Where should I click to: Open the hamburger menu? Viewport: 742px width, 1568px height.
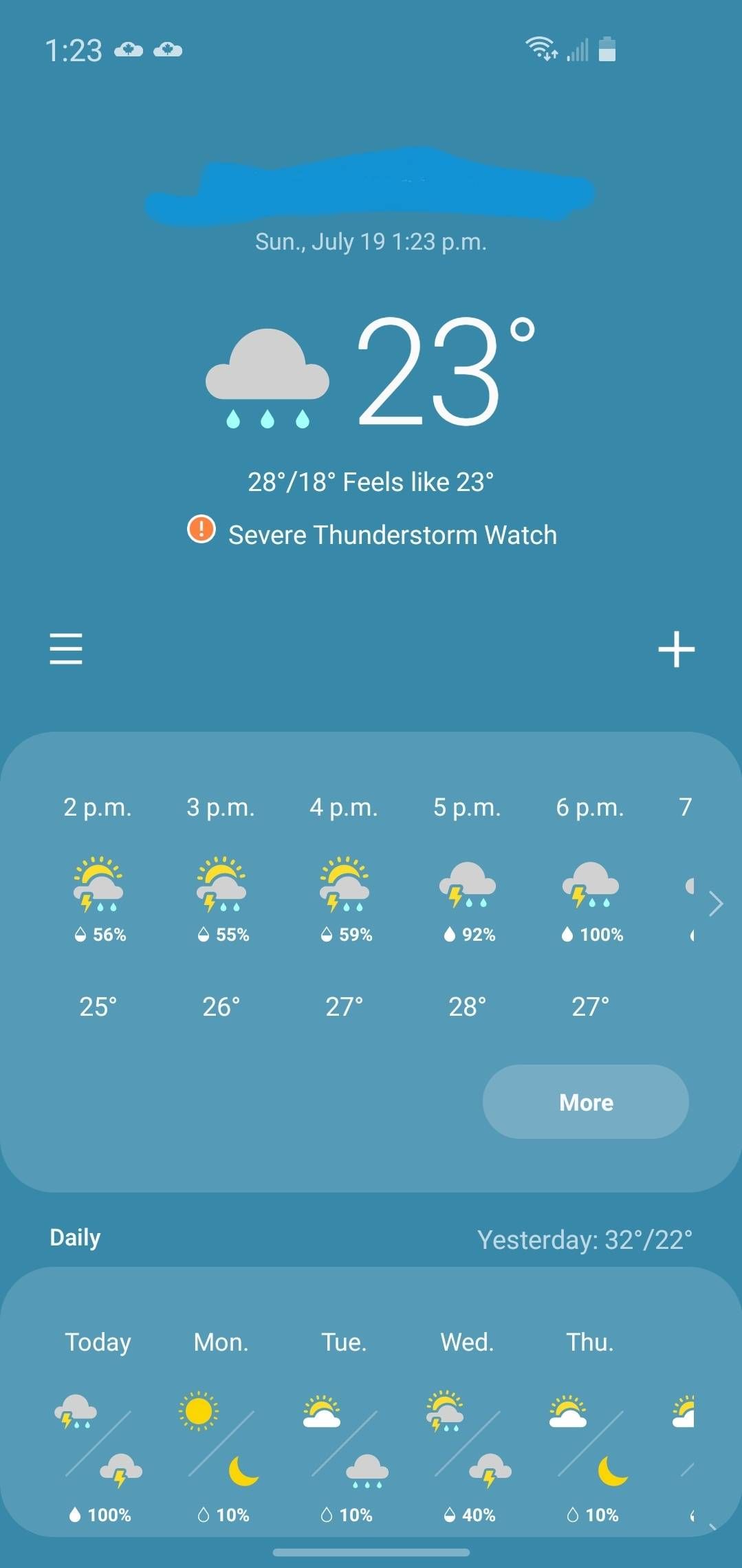(x=66, y=649)
